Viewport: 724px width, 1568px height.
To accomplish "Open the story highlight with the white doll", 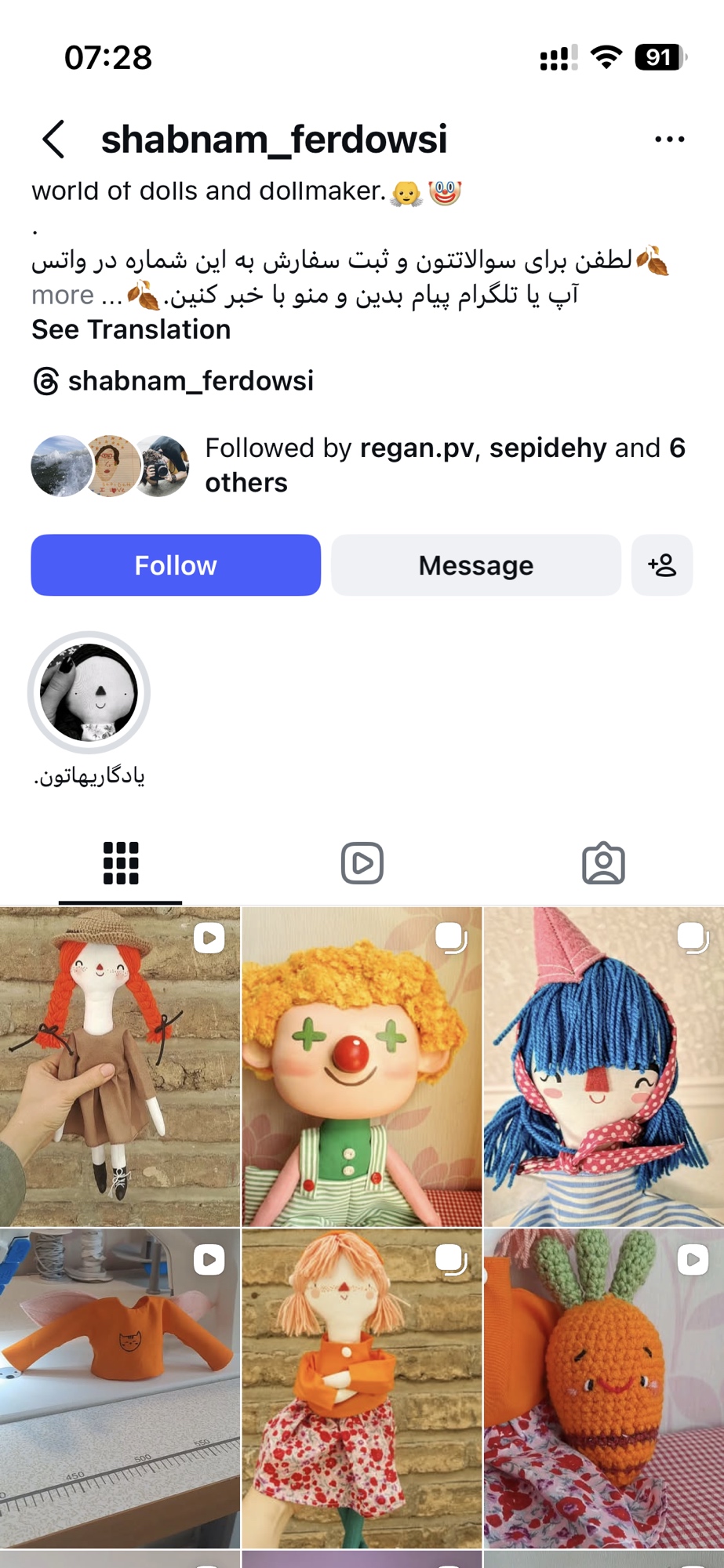I will pyautogui.click(x=89, y=693).
